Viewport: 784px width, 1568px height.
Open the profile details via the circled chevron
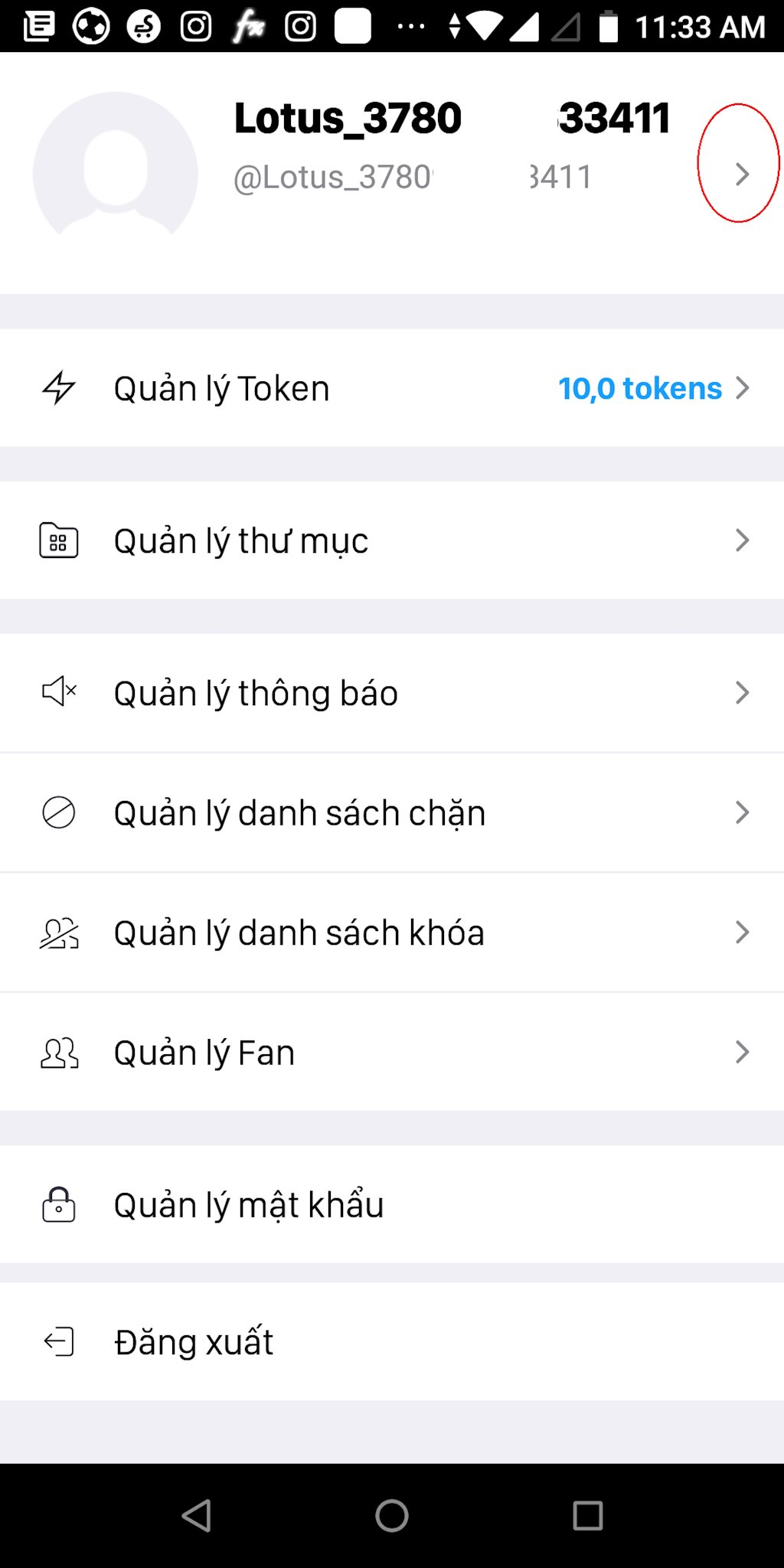click(740, 175)
